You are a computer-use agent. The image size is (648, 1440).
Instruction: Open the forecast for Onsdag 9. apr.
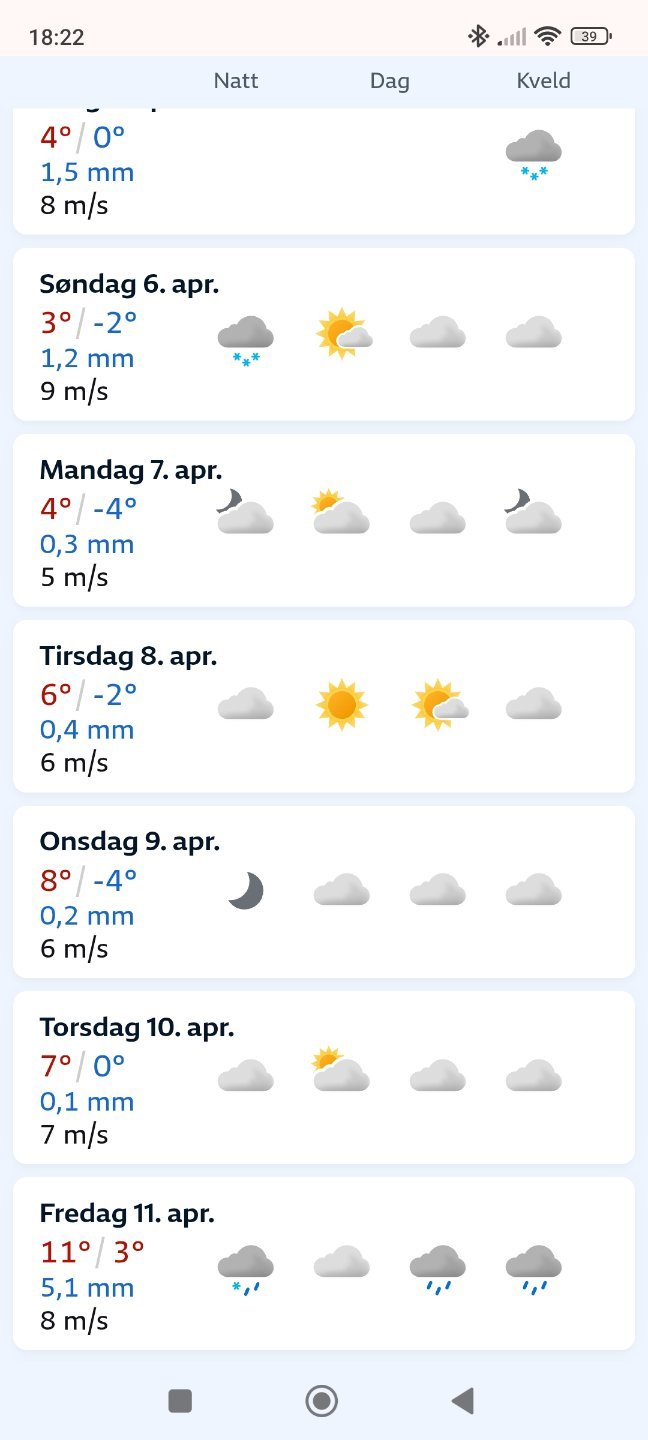(323, 892)
